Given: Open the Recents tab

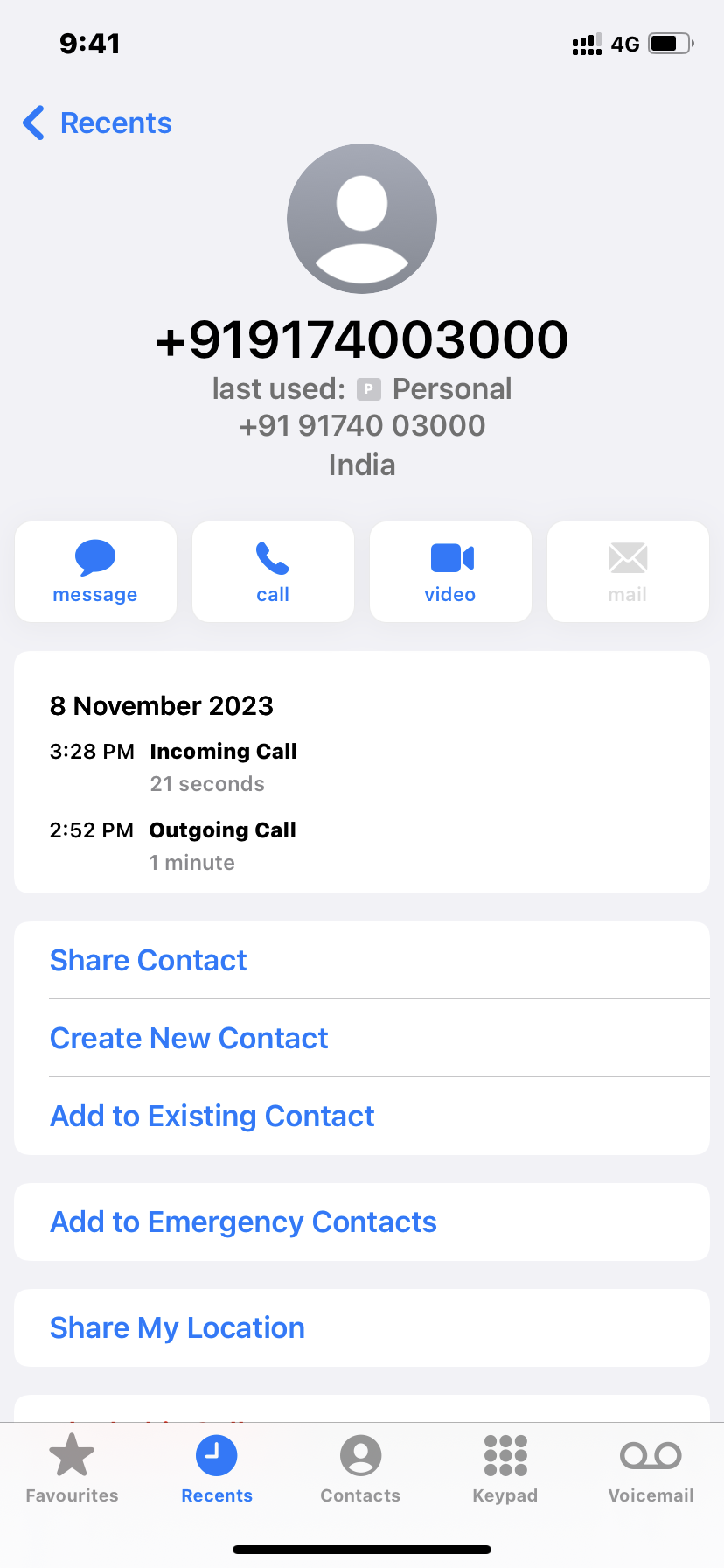Looking at the screenshot, I should [217, 1469].
